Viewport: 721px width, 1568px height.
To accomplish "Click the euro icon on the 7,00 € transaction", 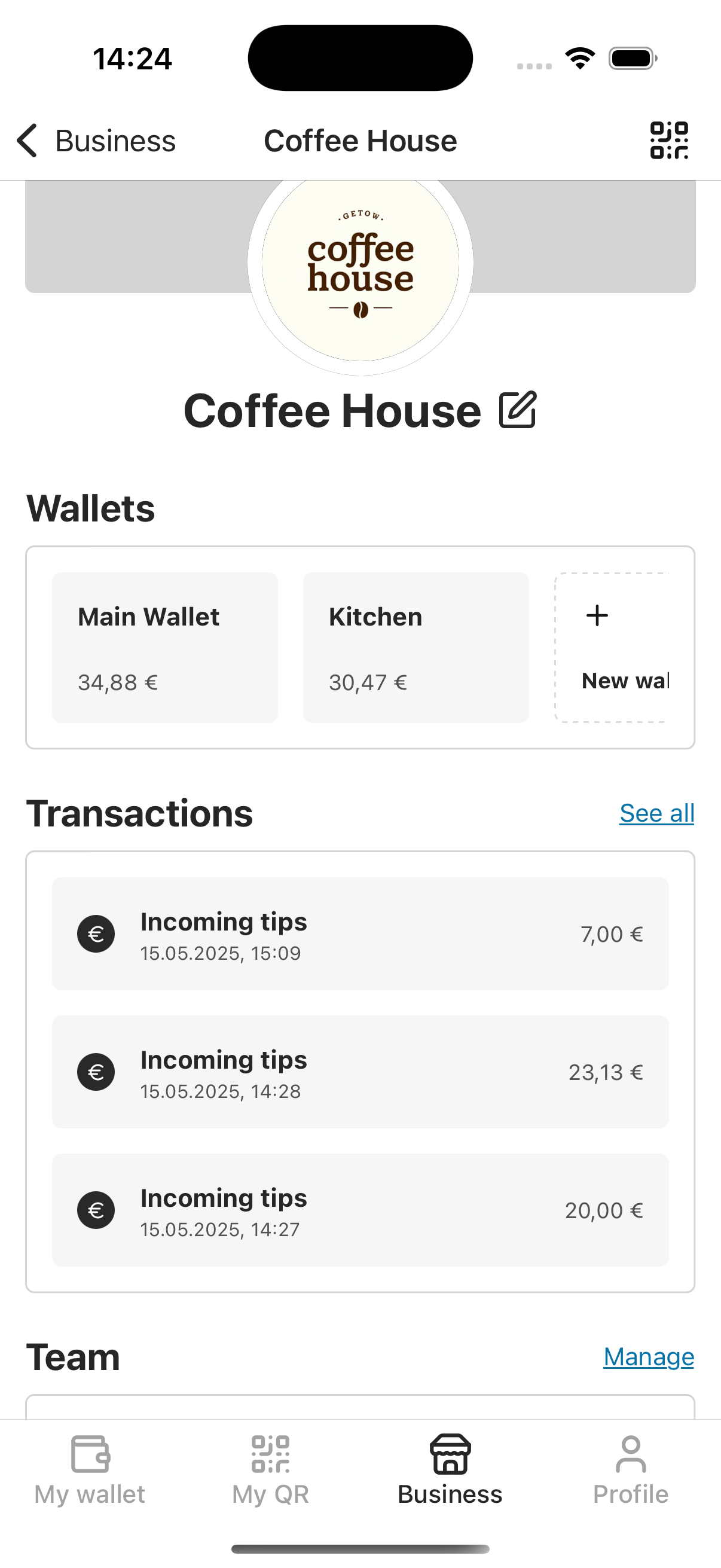I will 96,934.
